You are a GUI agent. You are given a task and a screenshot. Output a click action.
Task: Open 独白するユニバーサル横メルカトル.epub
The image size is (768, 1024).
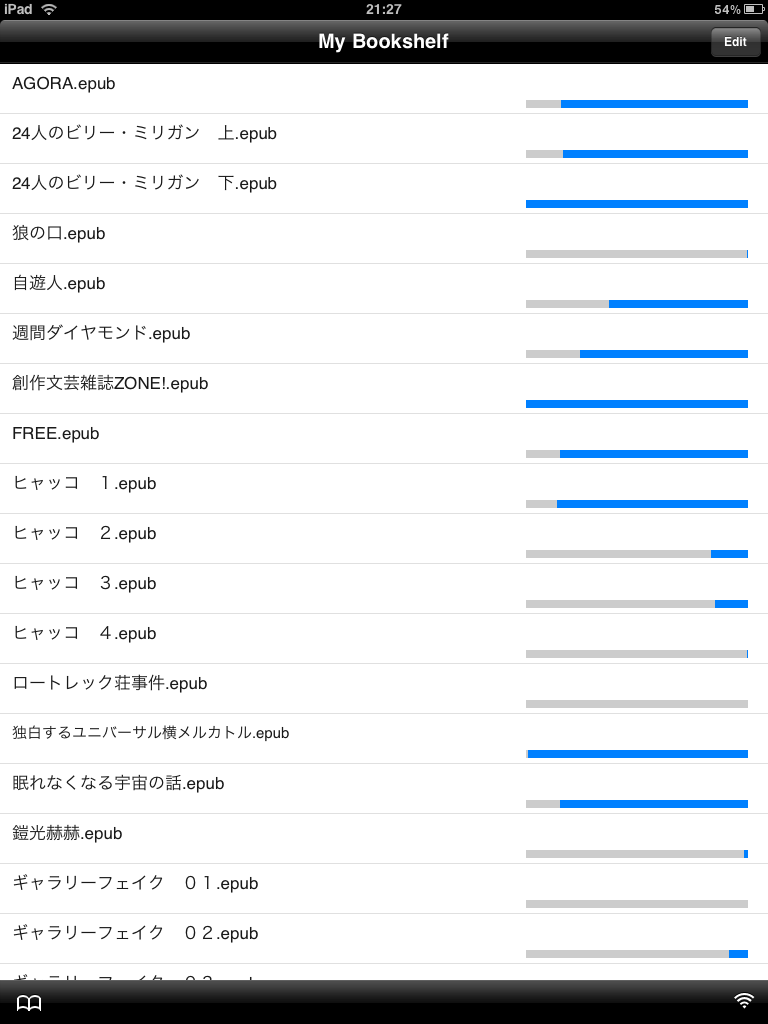[150, 734]
